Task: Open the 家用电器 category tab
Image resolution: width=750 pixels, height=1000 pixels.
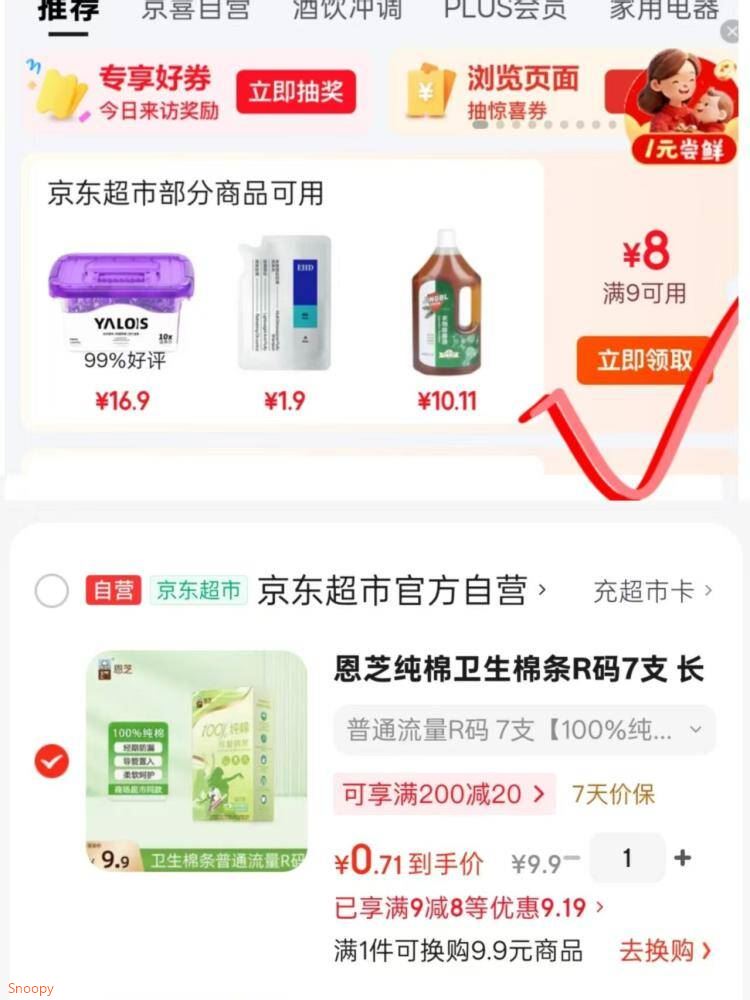Action: (x=663, y=10)
